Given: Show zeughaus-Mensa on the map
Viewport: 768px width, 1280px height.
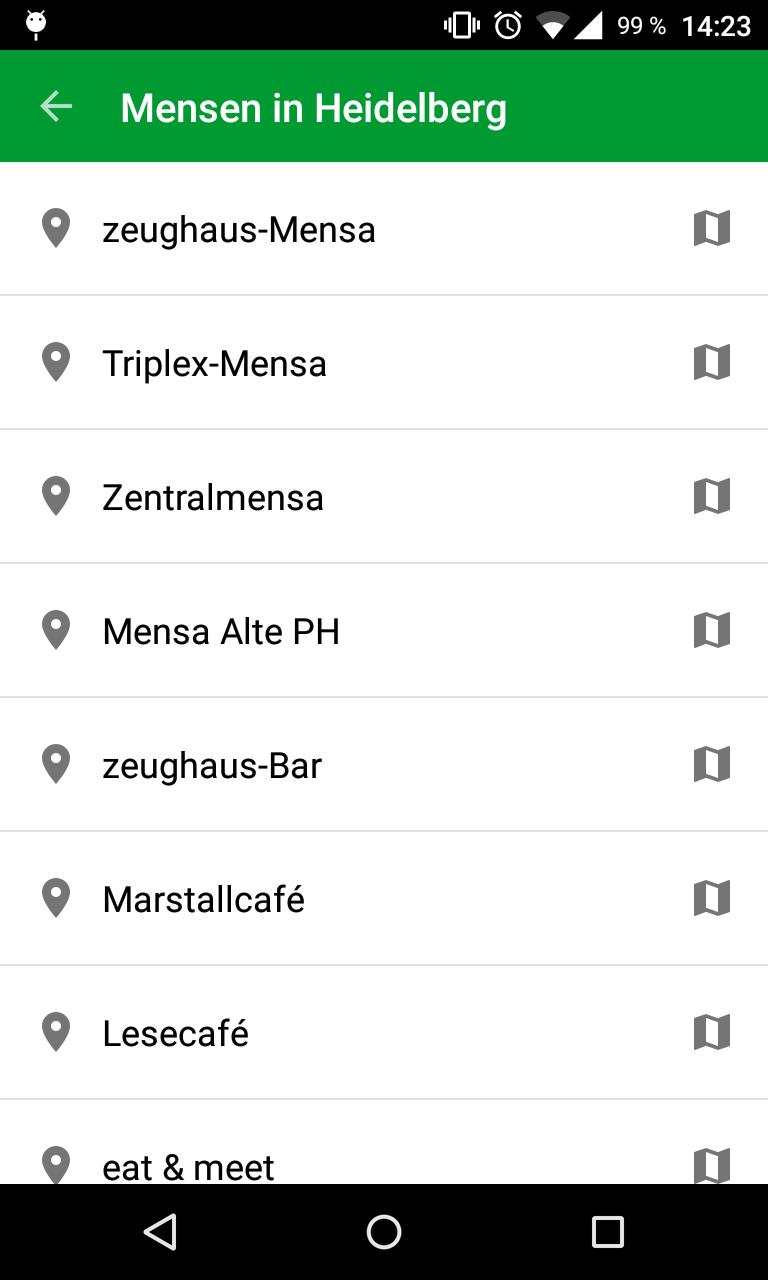Looking at the screenshot, I should tap(712, 229).
